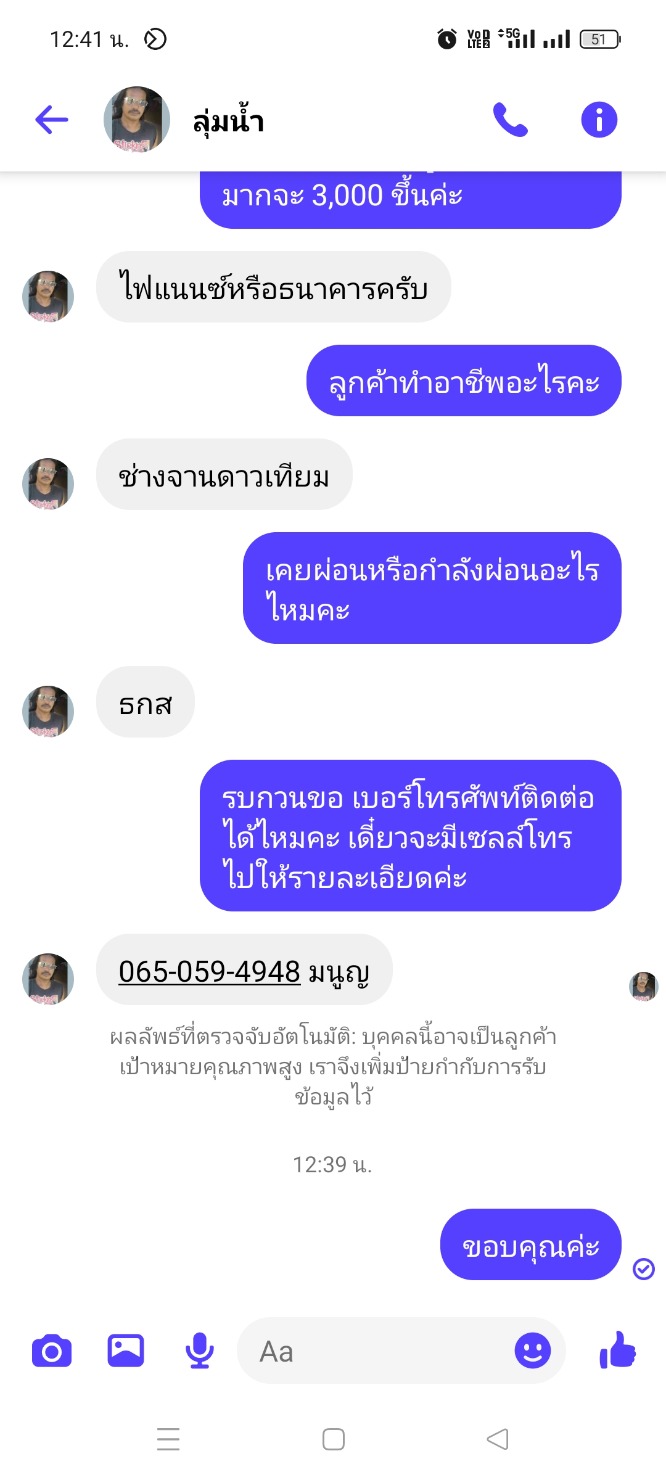Open the camera to take a photo
The image size is (666, 1480).
pos(52,1352)
